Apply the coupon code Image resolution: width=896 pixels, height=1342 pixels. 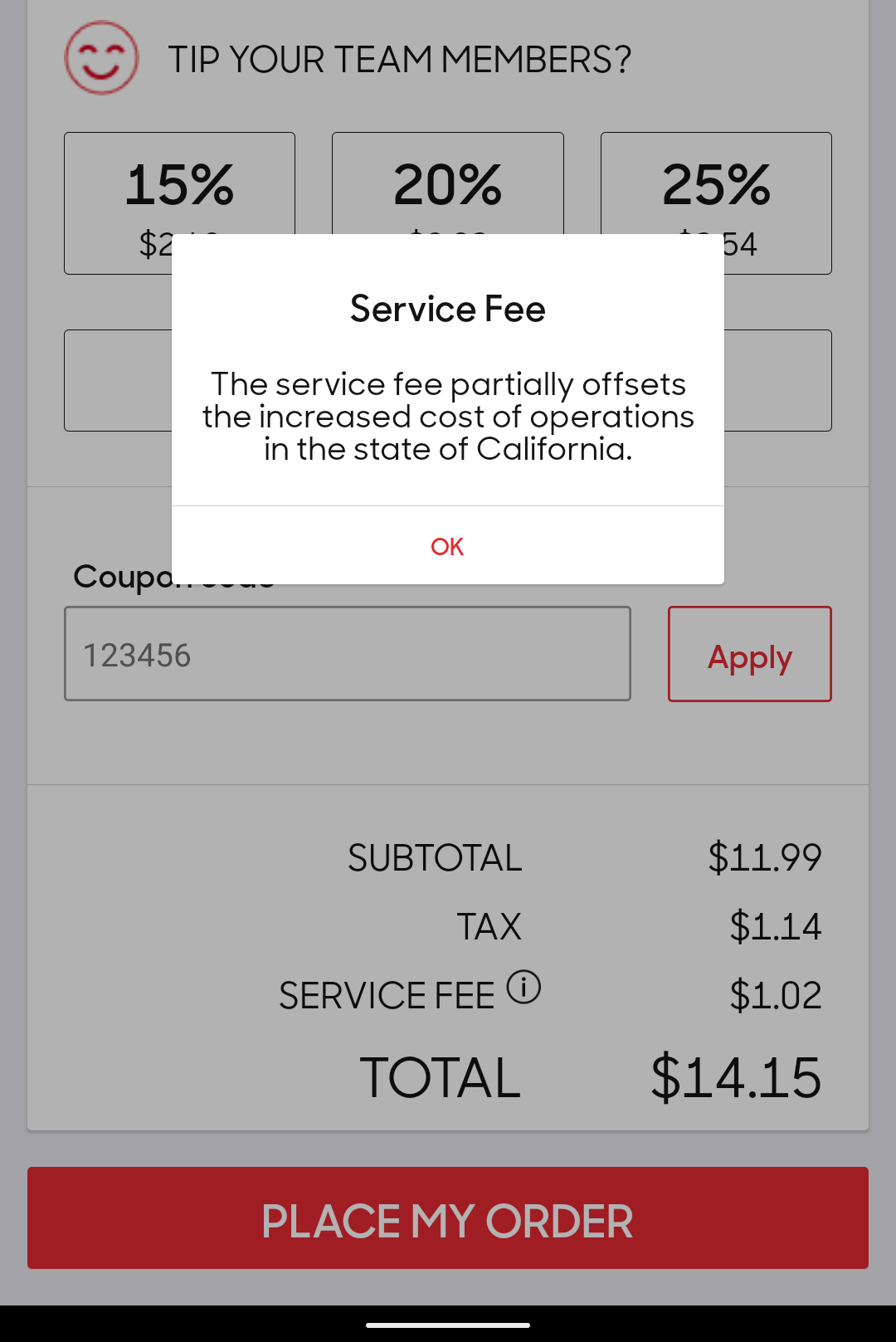pyautogui.click(x=749, y=654)
